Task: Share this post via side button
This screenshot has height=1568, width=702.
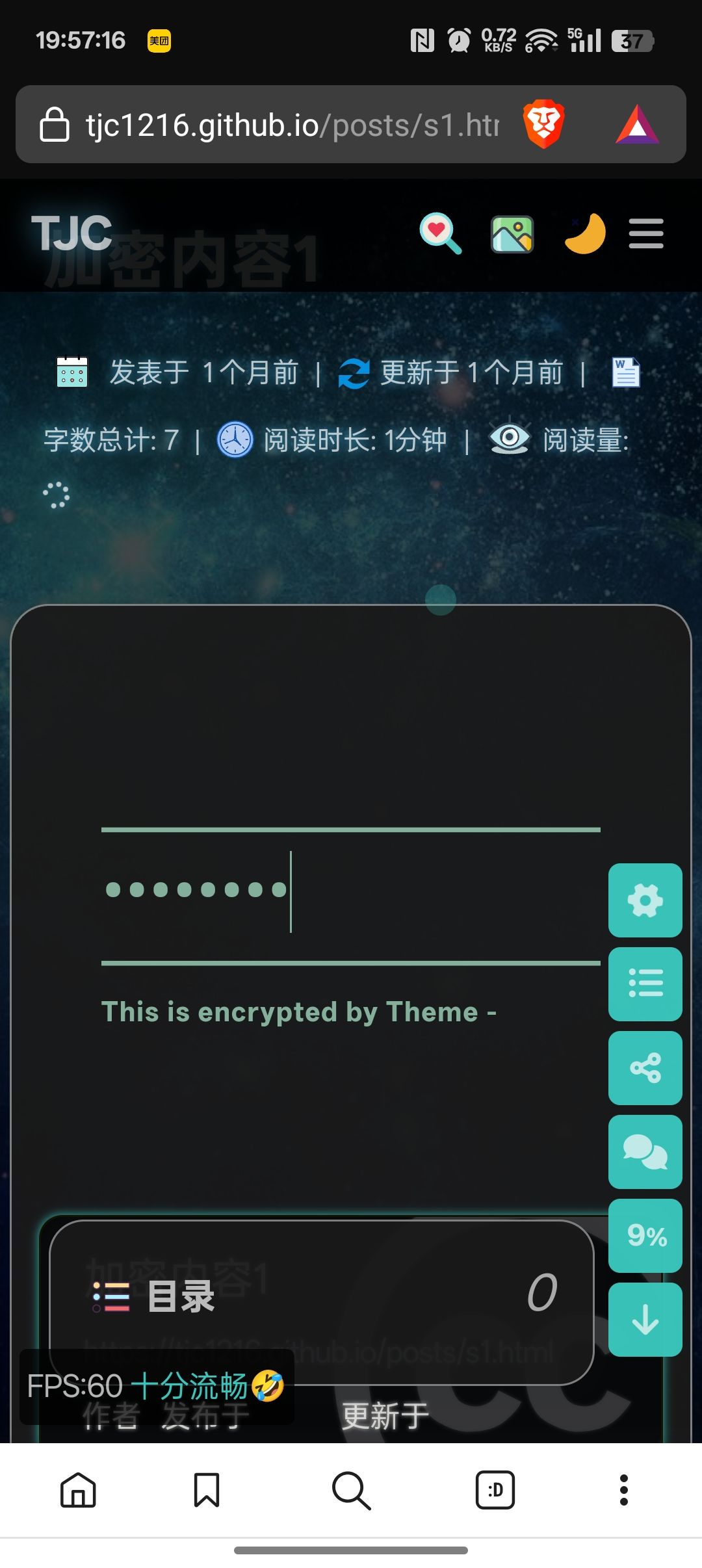Action: (645, 1067)
